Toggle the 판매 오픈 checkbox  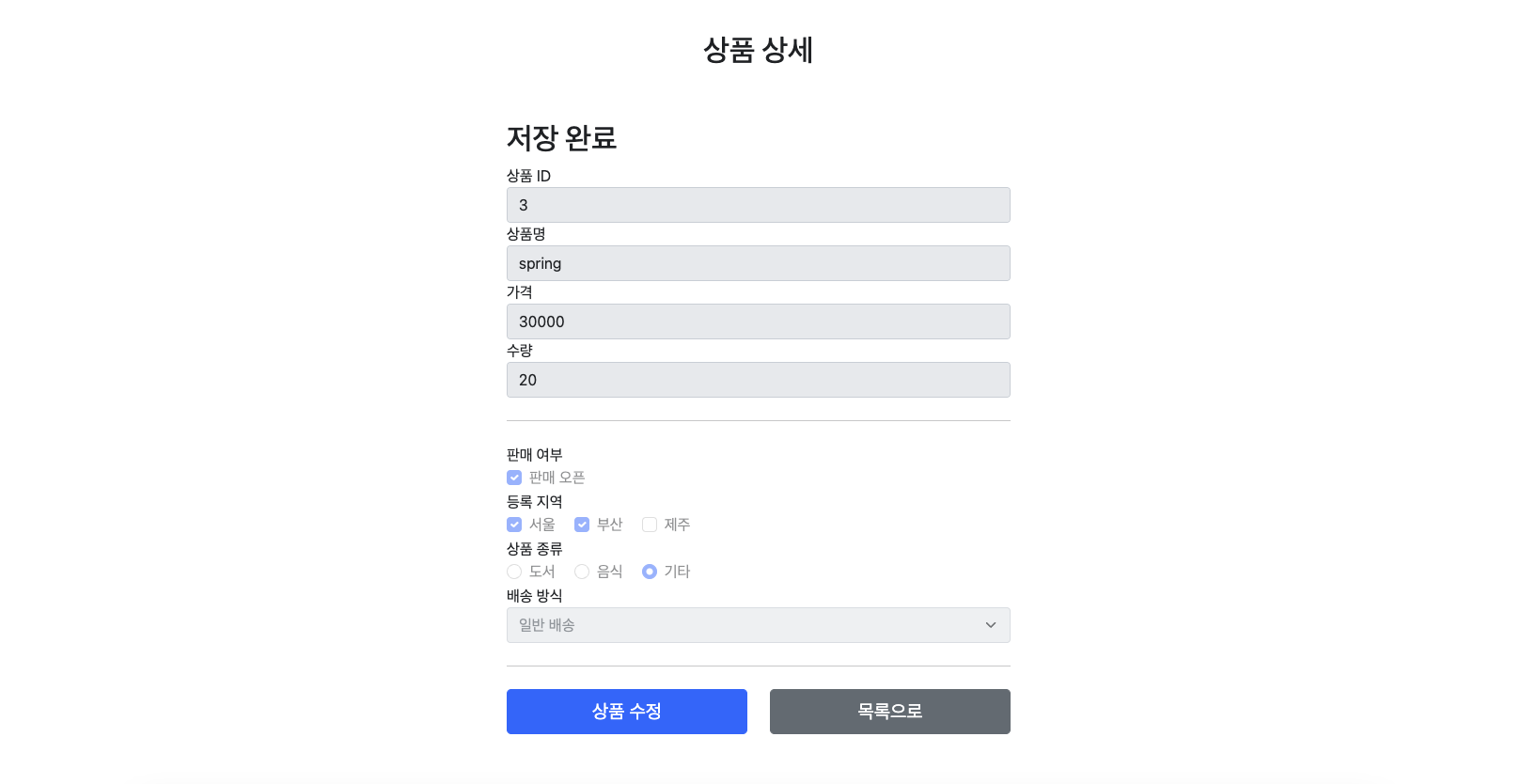[514, 478]
